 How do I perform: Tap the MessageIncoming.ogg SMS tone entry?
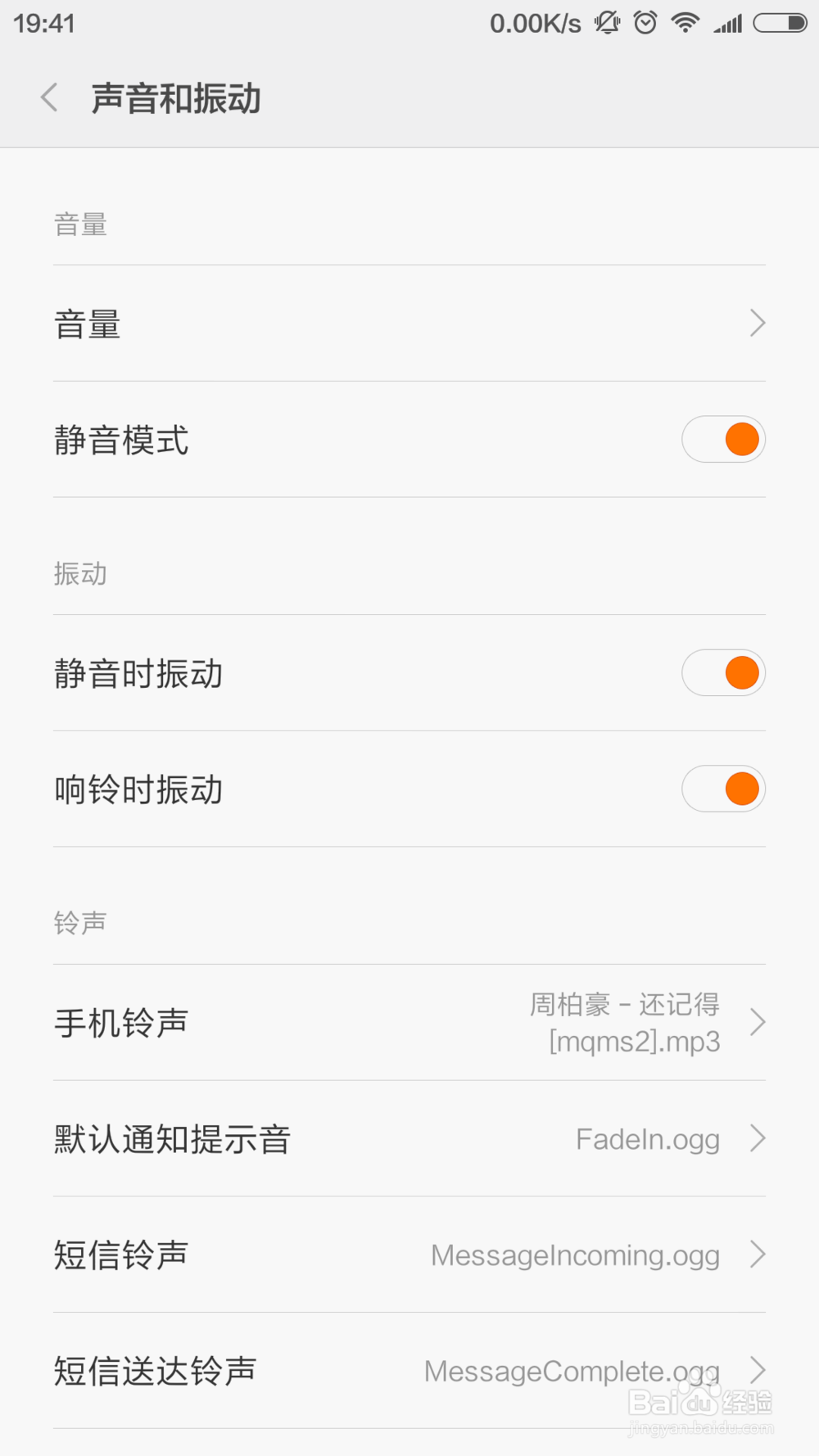[x=576, y=1255]
